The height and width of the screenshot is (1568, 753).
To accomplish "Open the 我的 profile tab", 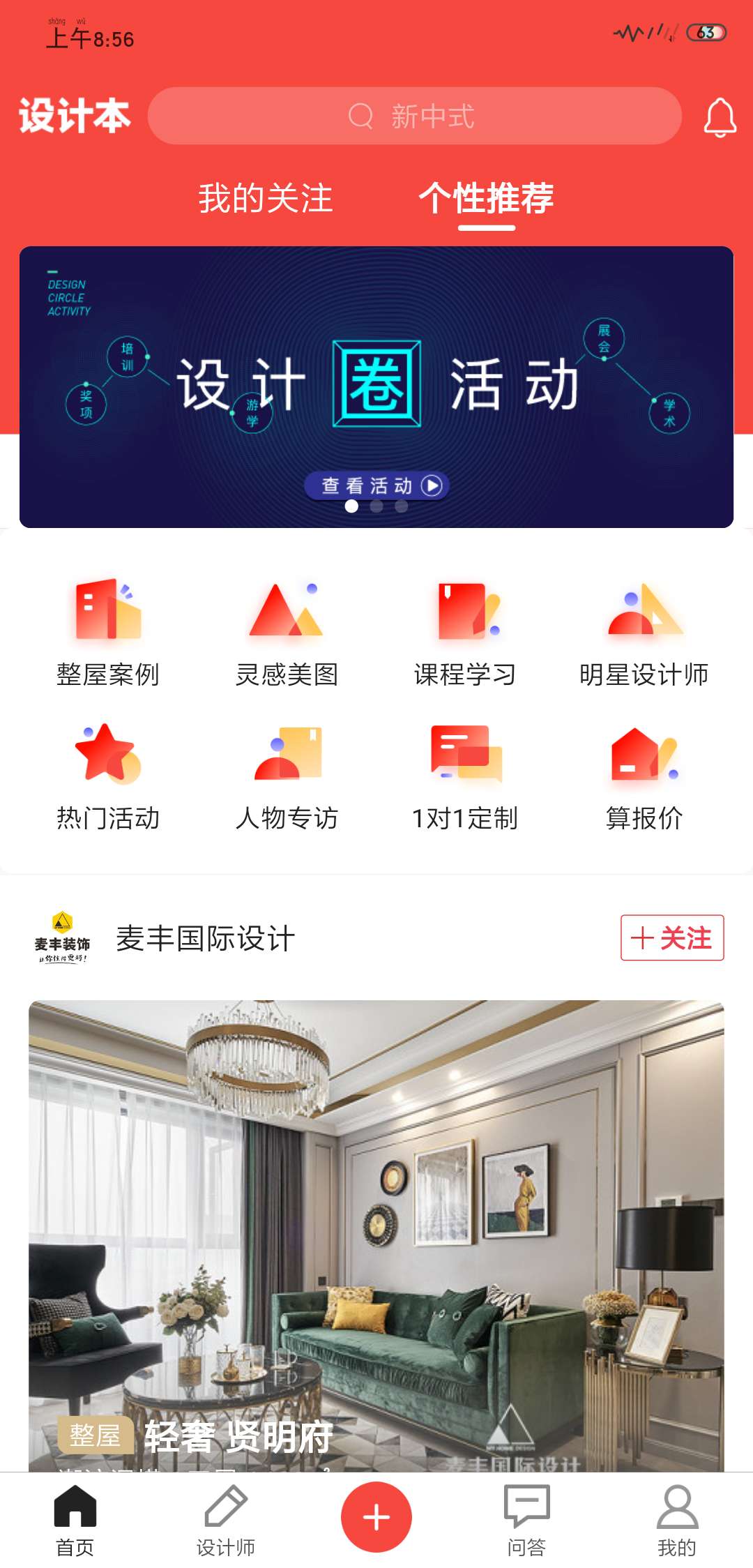I will pos(676,1519).
